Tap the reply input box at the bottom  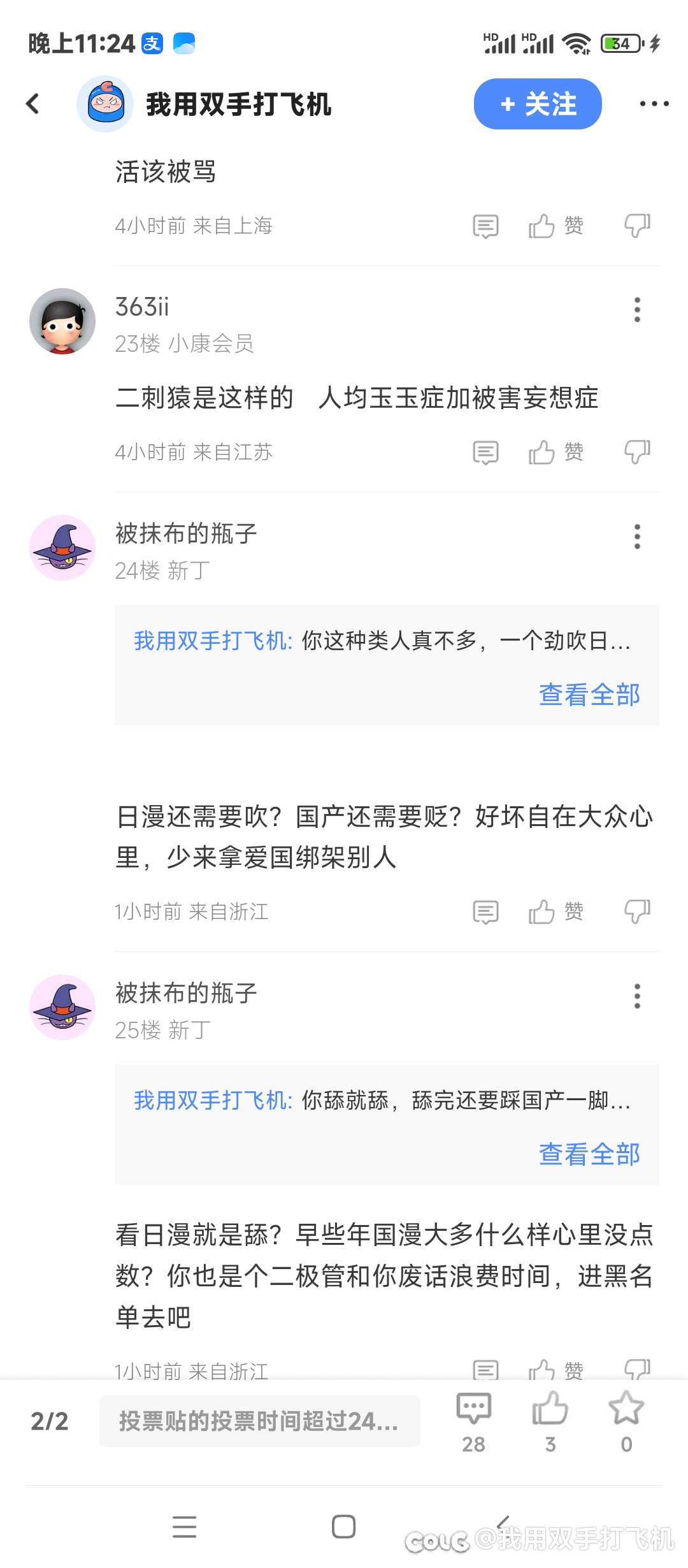(259, 1421)
